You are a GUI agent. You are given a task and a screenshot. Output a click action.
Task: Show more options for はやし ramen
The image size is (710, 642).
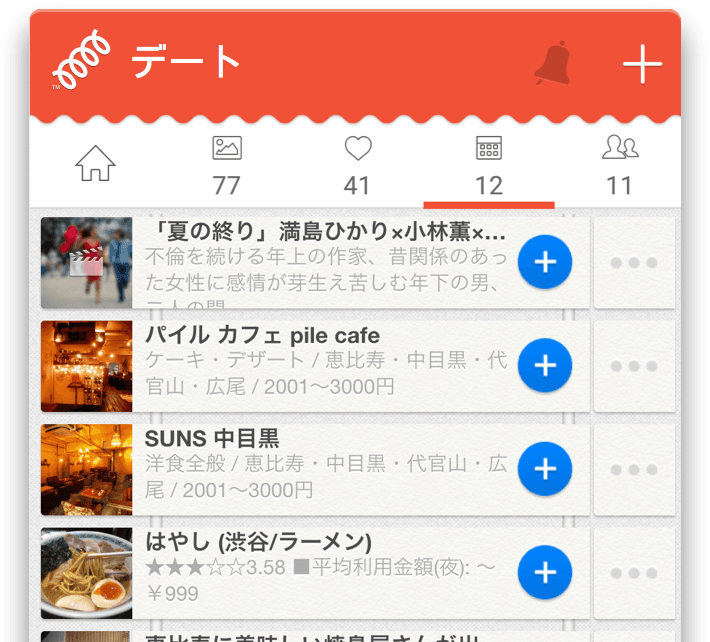click(634, 573)
